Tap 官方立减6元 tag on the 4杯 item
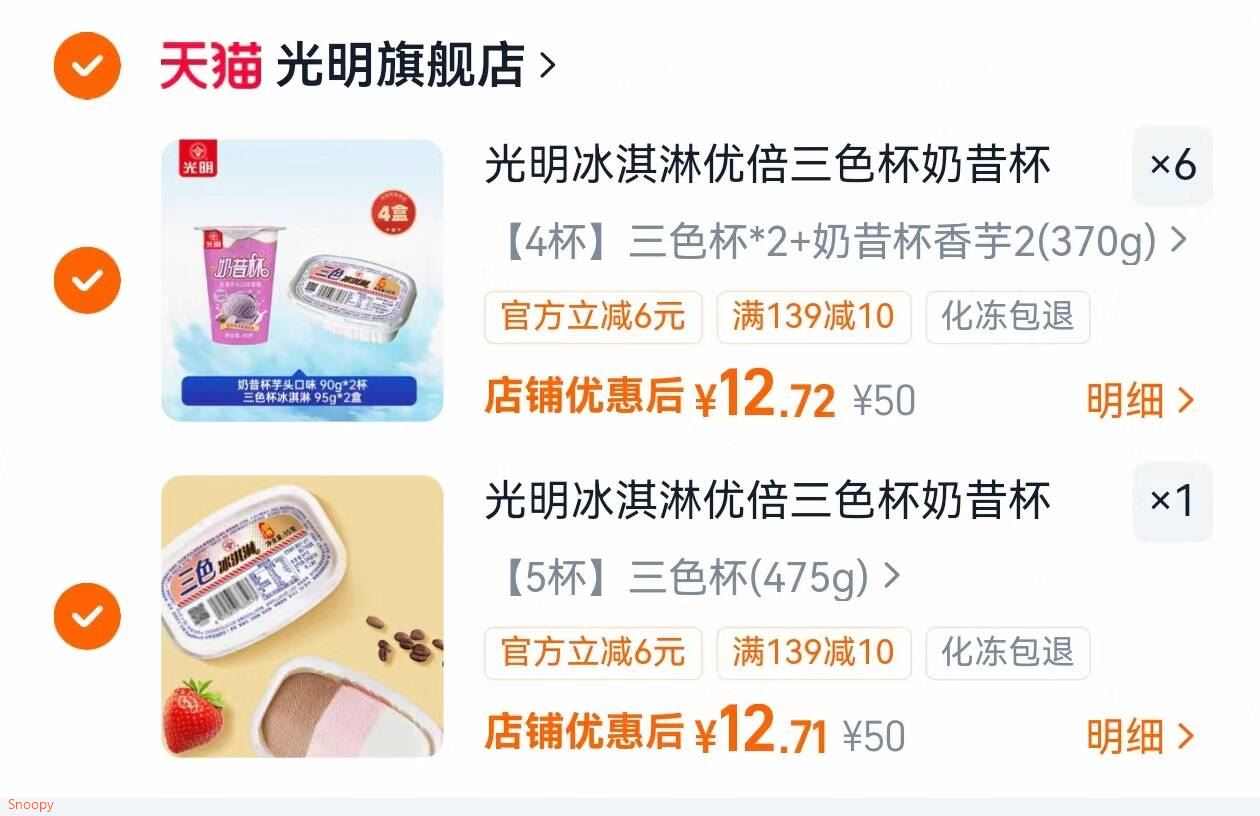The width and height of the screenshot is (1260, 816). point(593,317)
